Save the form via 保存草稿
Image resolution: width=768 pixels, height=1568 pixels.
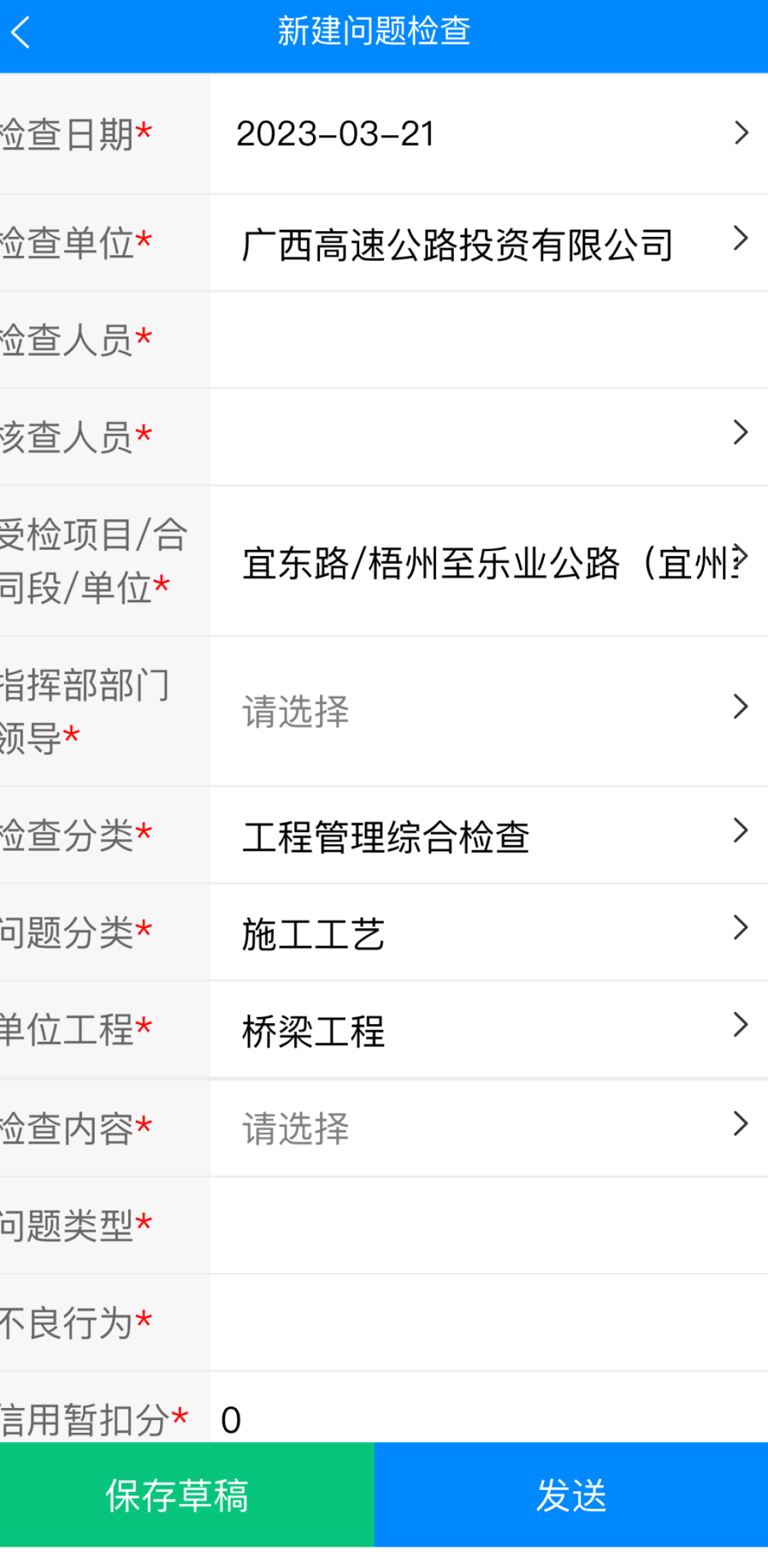click(x=187, y=1495)
